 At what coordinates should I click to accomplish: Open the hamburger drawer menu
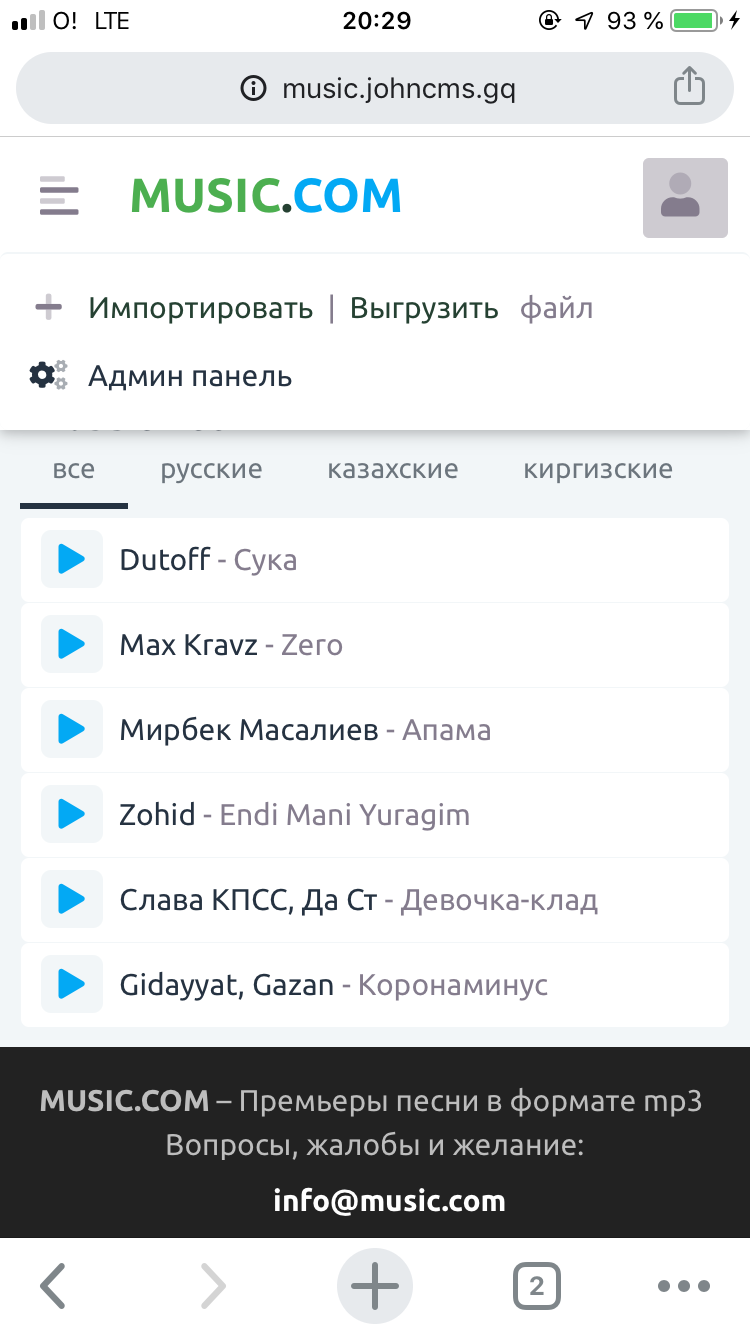(58, 196)
